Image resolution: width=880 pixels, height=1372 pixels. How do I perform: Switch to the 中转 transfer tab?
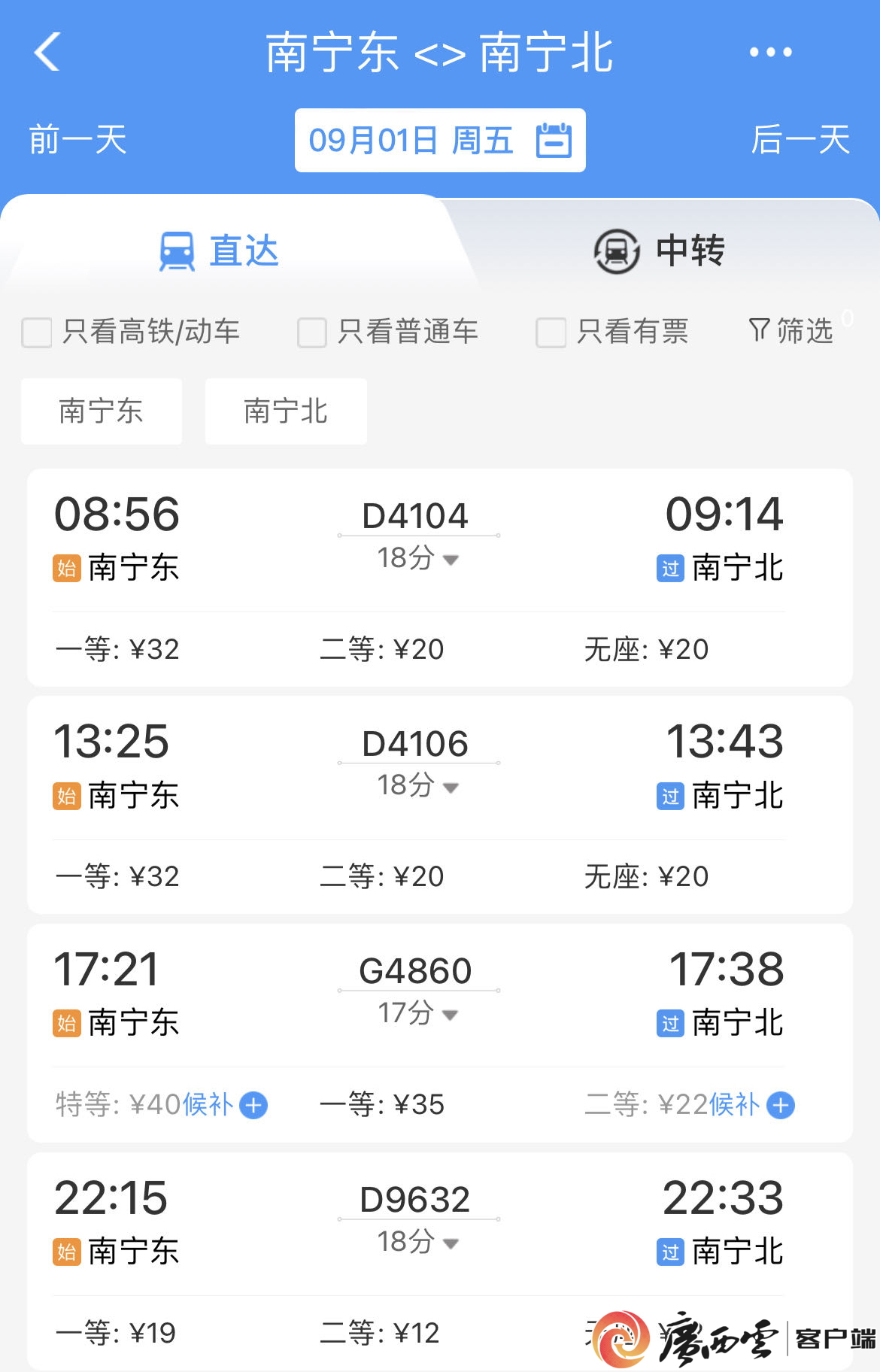click(659, 250)
